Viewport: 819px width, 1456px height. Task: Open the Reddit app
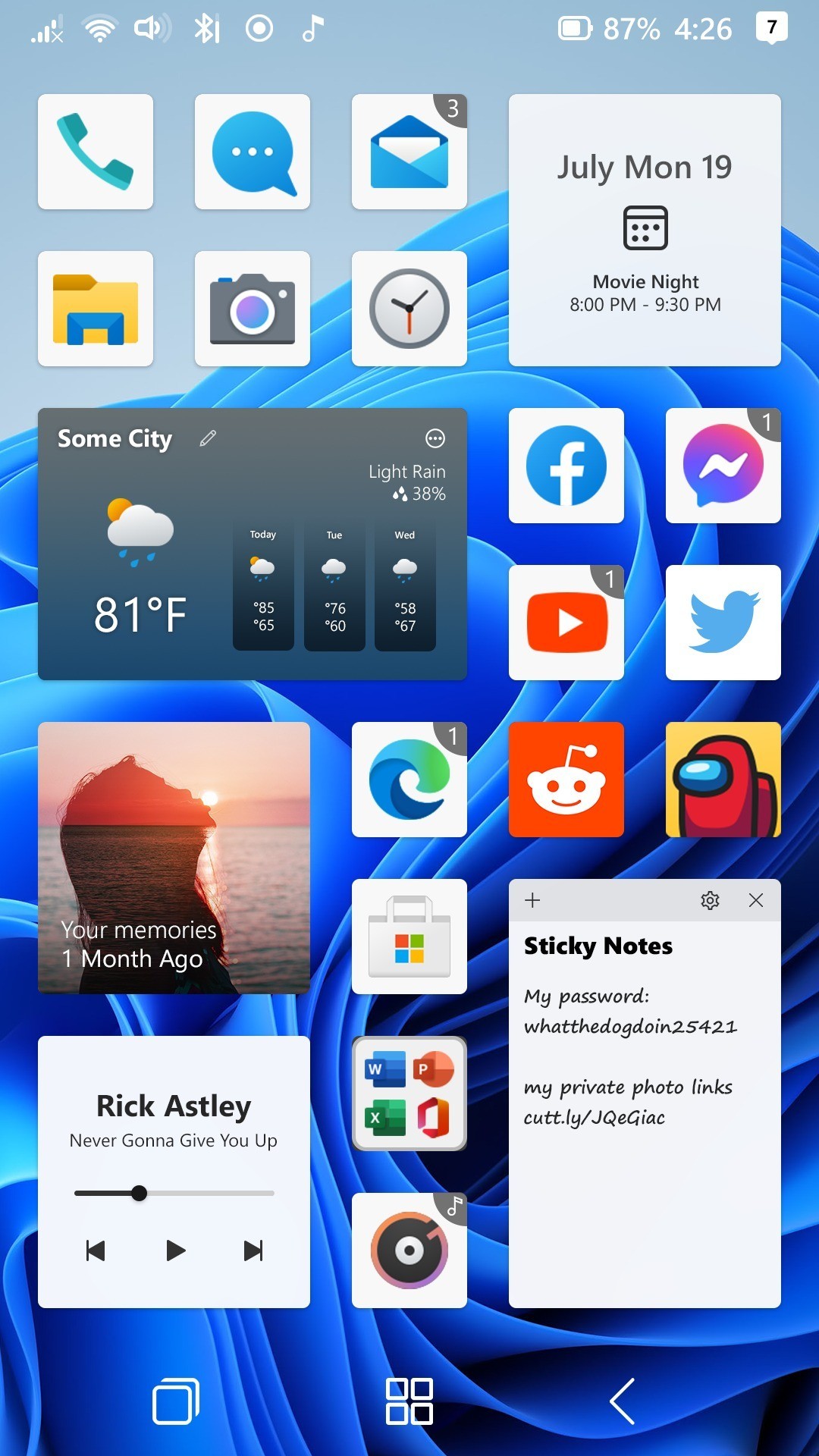point(566,780)
